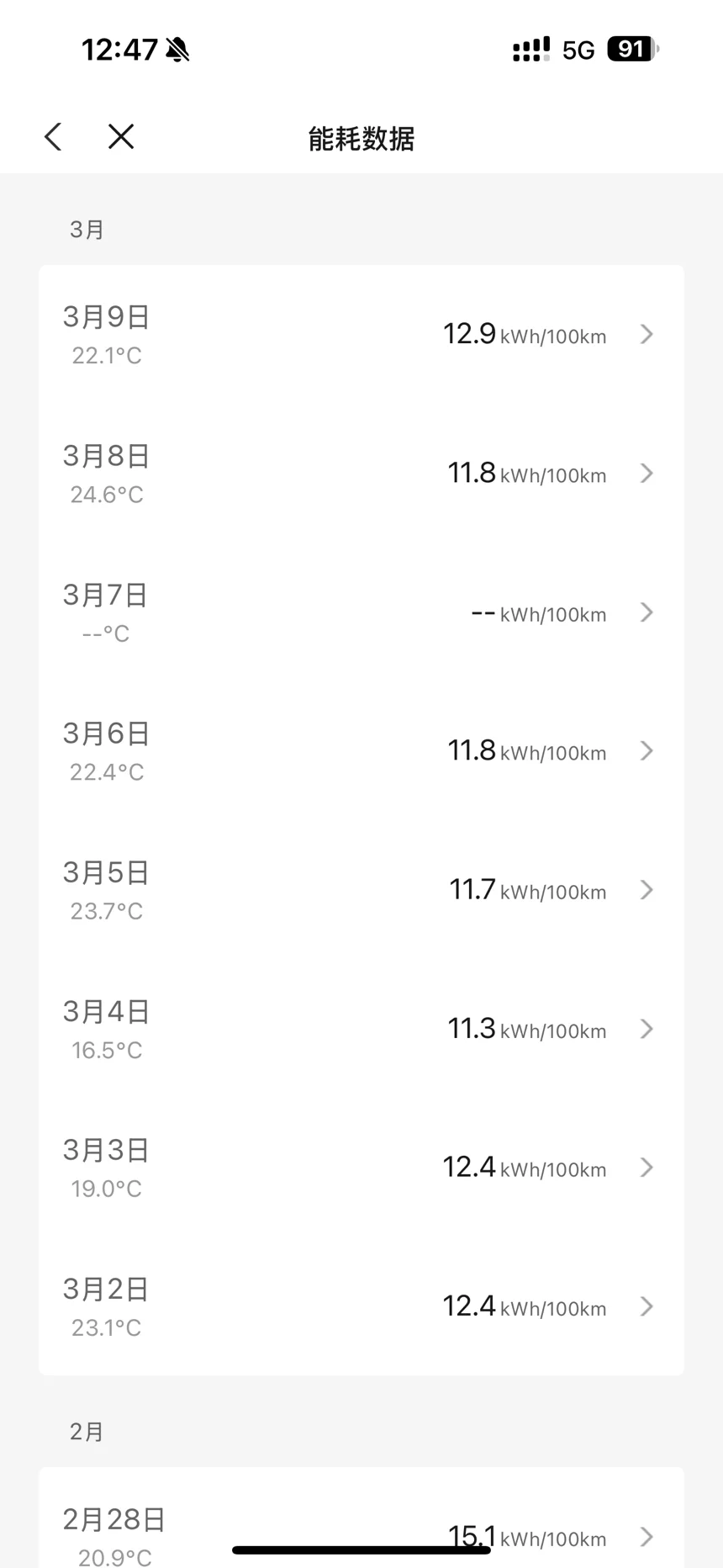Tap the 3月3日 energy record
723x1568 pixels.
tap(361, 1168)
